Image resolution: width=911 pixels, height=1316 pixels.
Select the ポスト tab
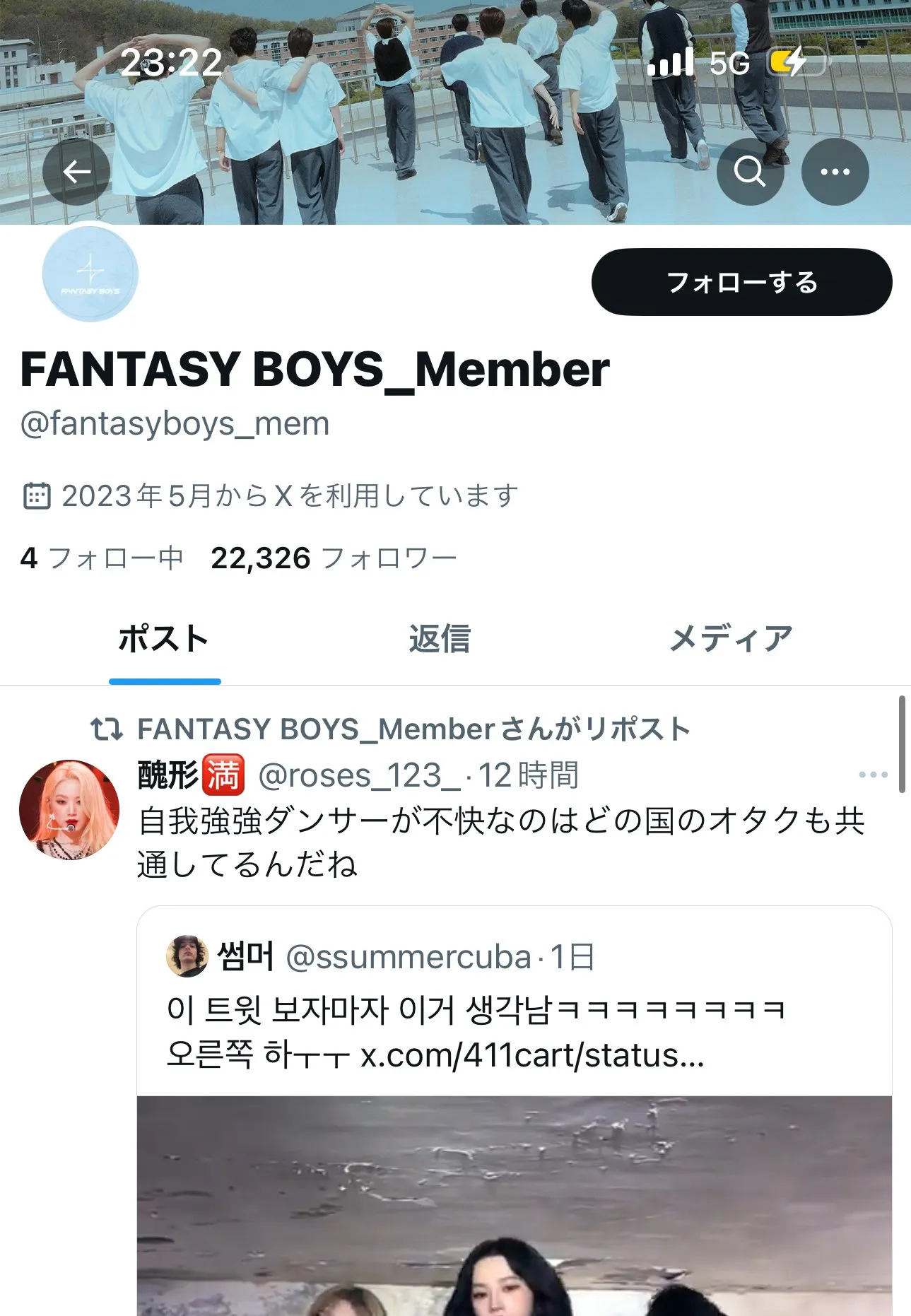(x=164, y=639)
